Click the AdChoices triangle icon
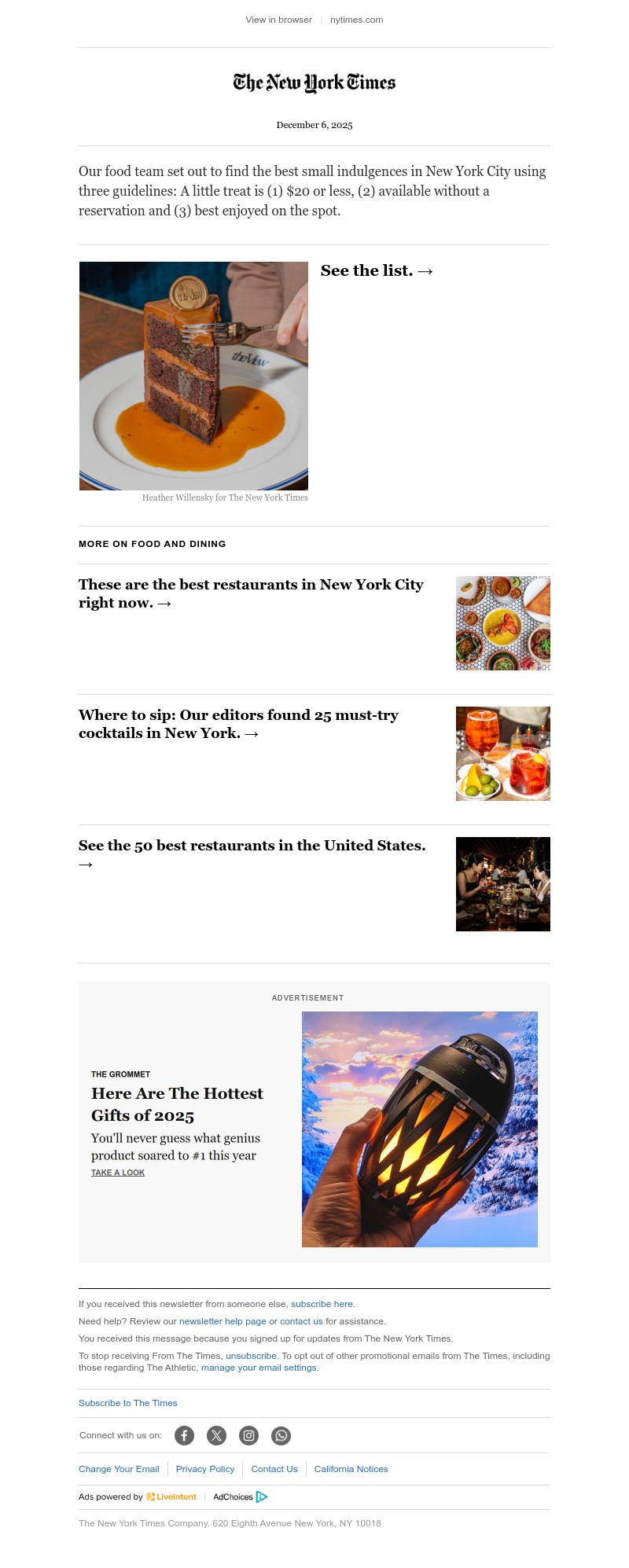Viewport: 629px width, 1568px height. (x=262, y=1497)
